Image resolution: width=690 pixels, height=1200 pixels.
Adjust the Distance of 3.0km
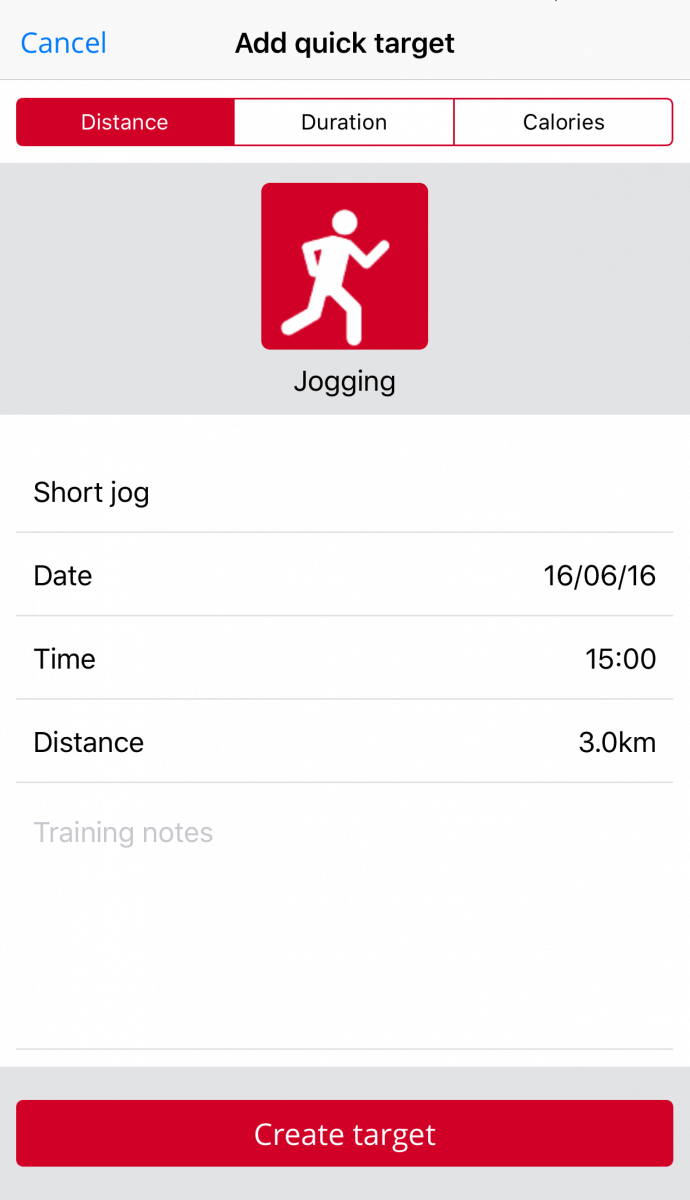click(344, 742)
